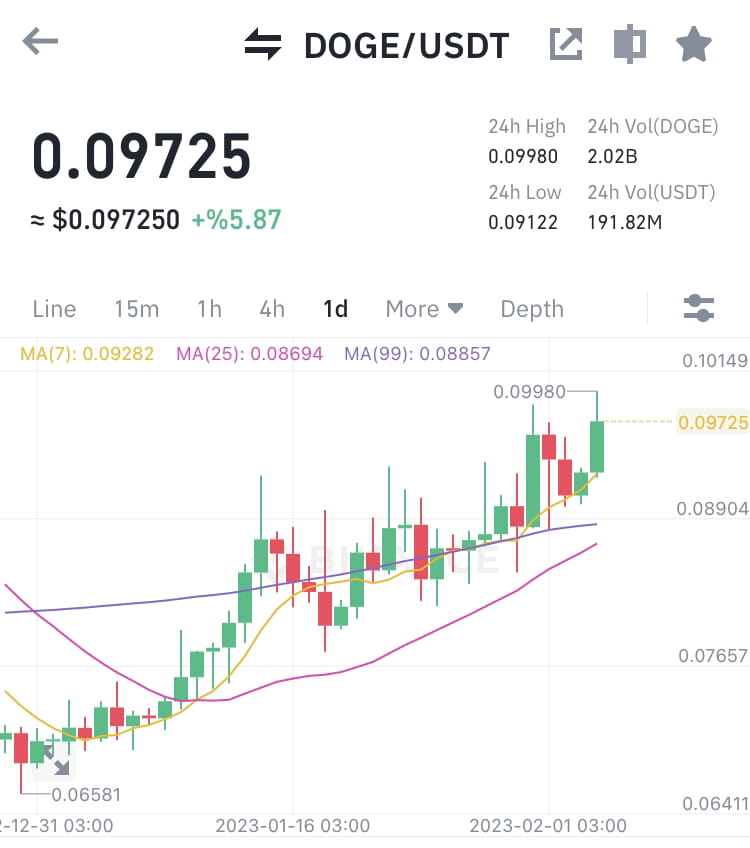Switch to the 4h interval

click(x=271, y=309)
